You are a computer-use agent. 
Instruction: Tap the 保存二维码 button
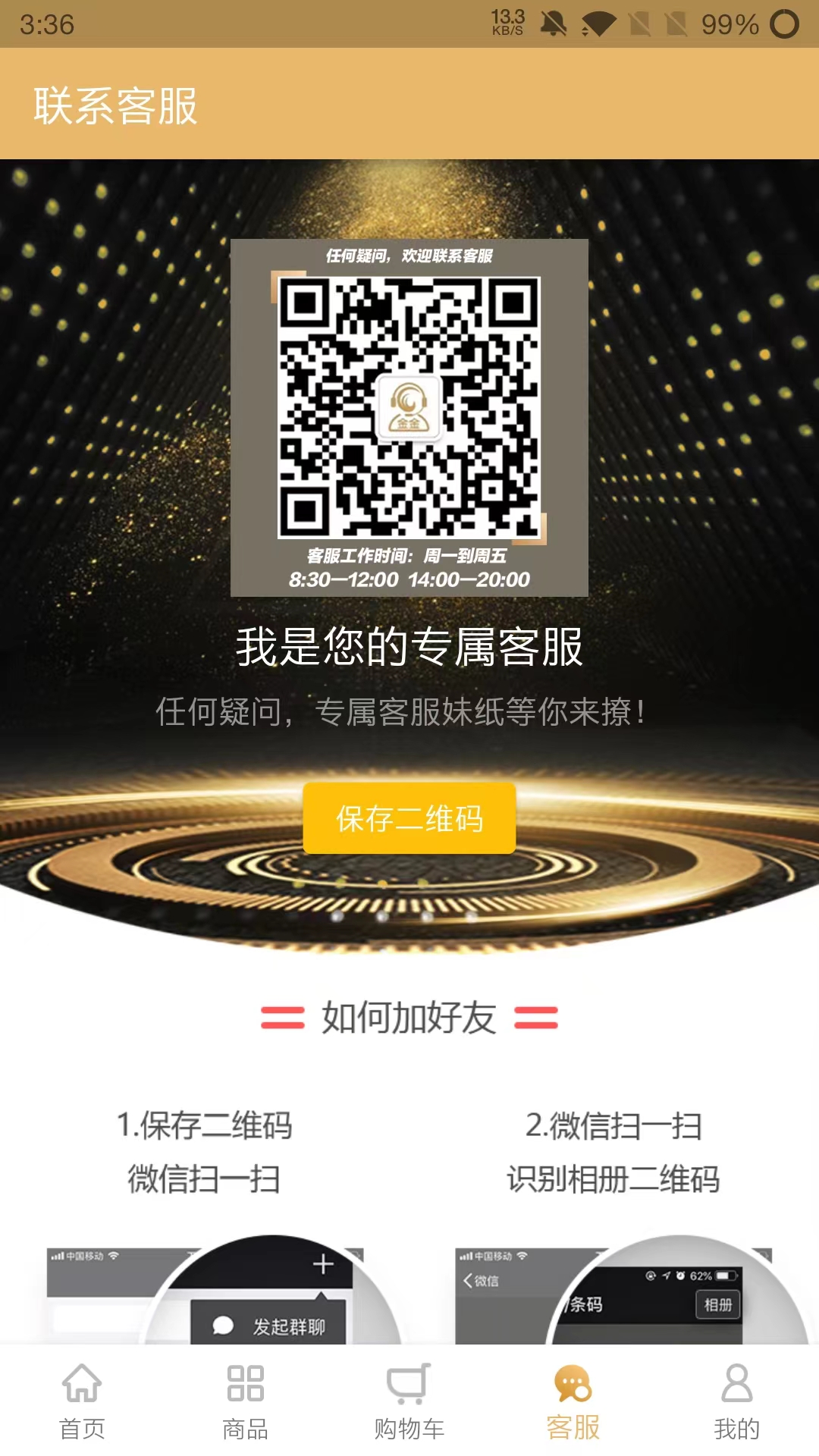click(409, 818)
